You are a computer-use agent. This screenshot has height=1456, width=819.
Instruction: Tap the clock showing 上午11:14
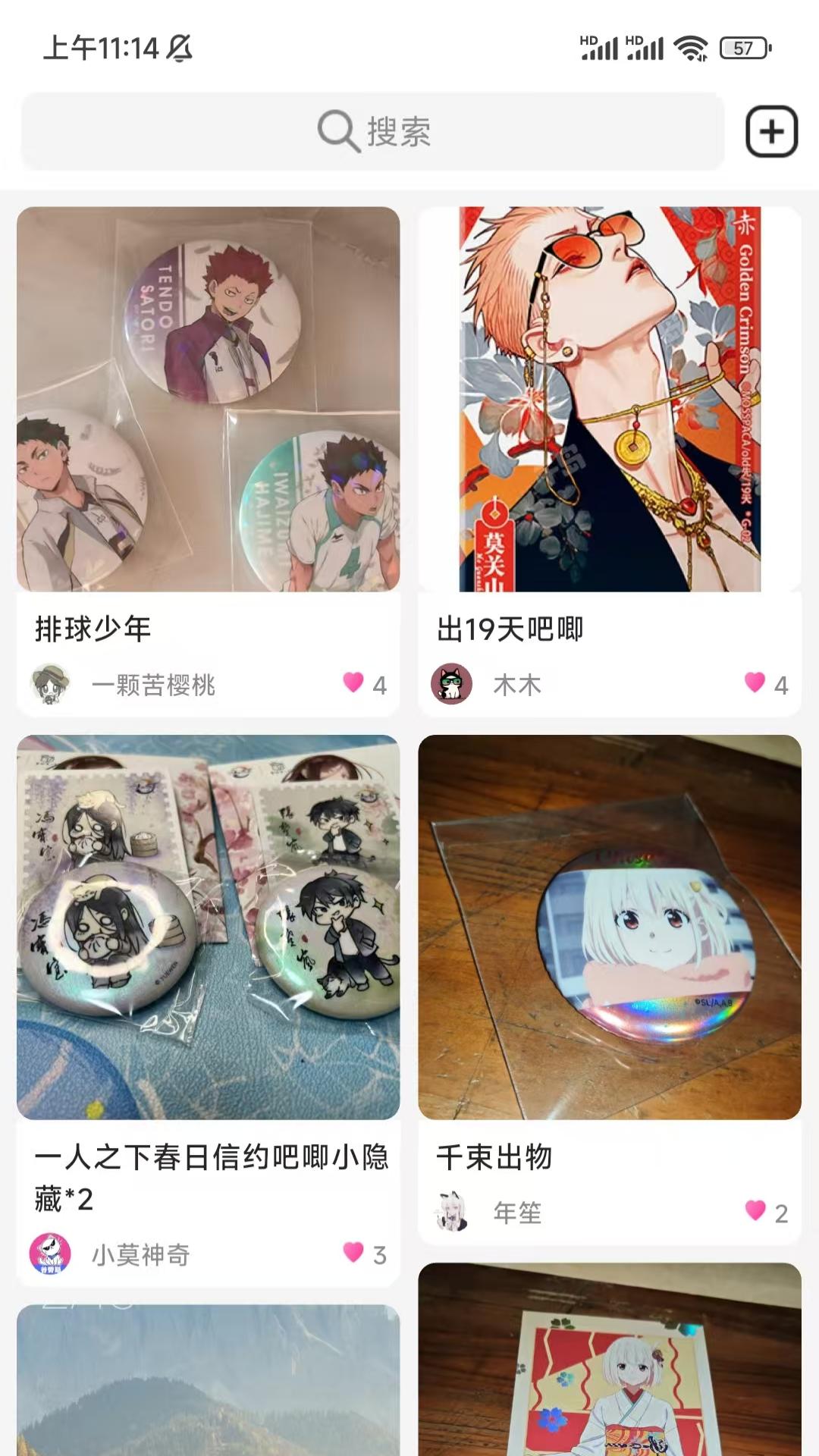(x=99, y=46)
